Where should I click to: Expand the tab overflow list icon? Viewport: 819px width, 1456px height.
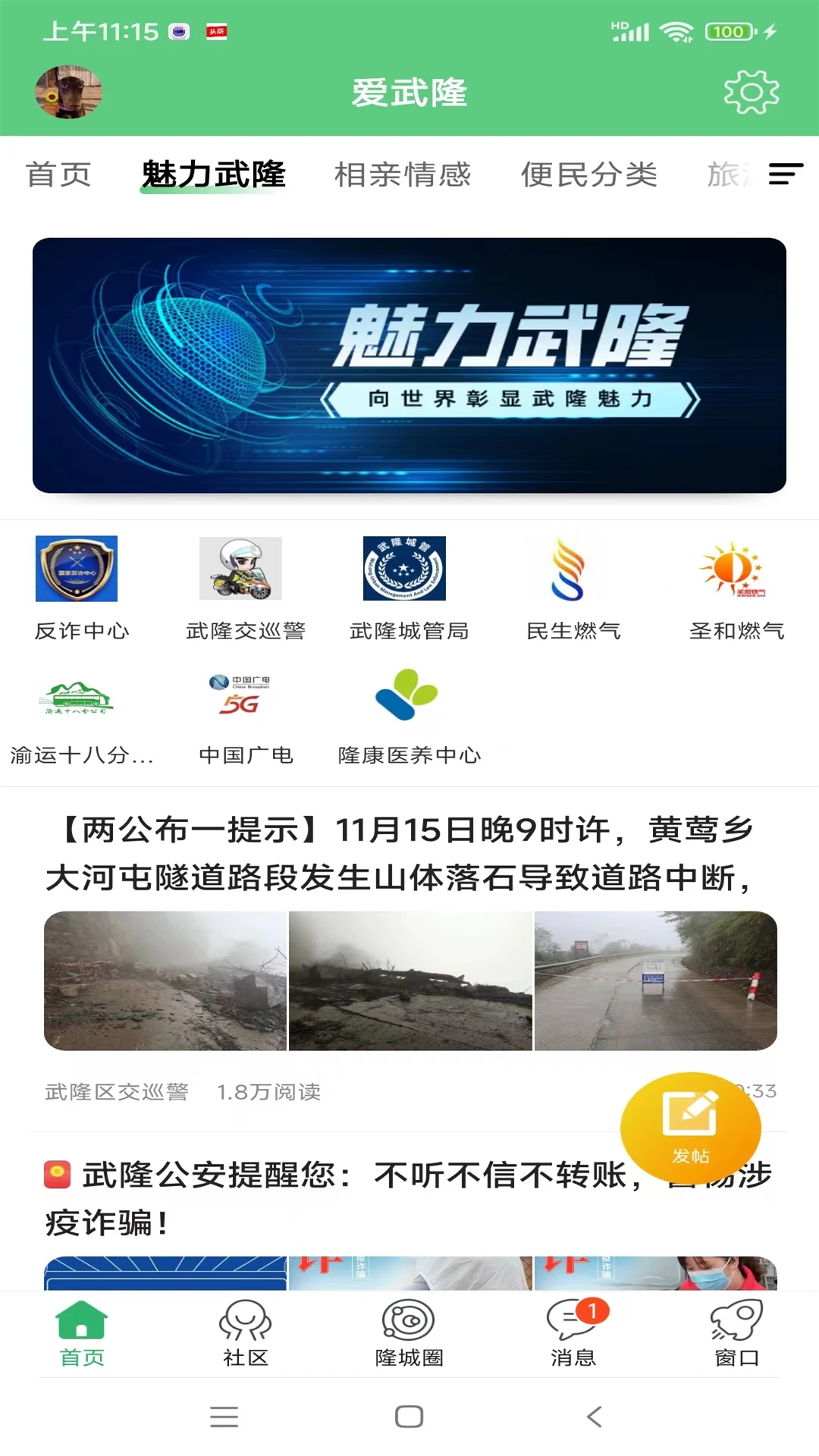point(786,174)
